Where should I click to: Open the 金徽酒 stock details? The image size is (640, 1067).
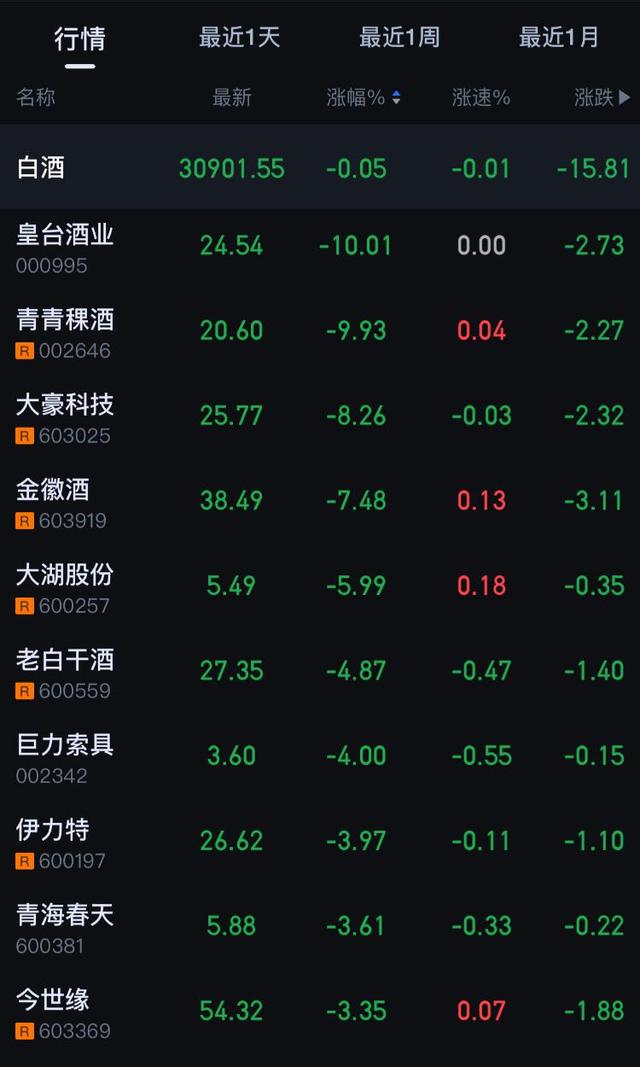pos(320,500)
